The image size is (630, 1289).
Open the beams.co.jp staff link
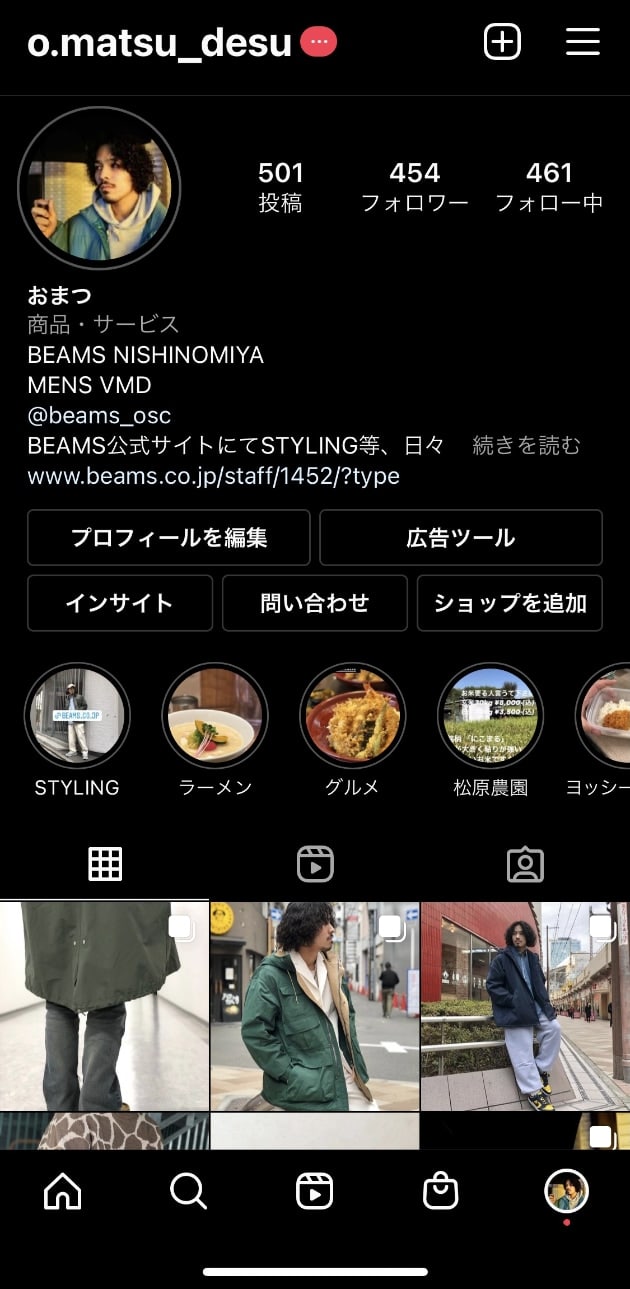click(213, 476)
